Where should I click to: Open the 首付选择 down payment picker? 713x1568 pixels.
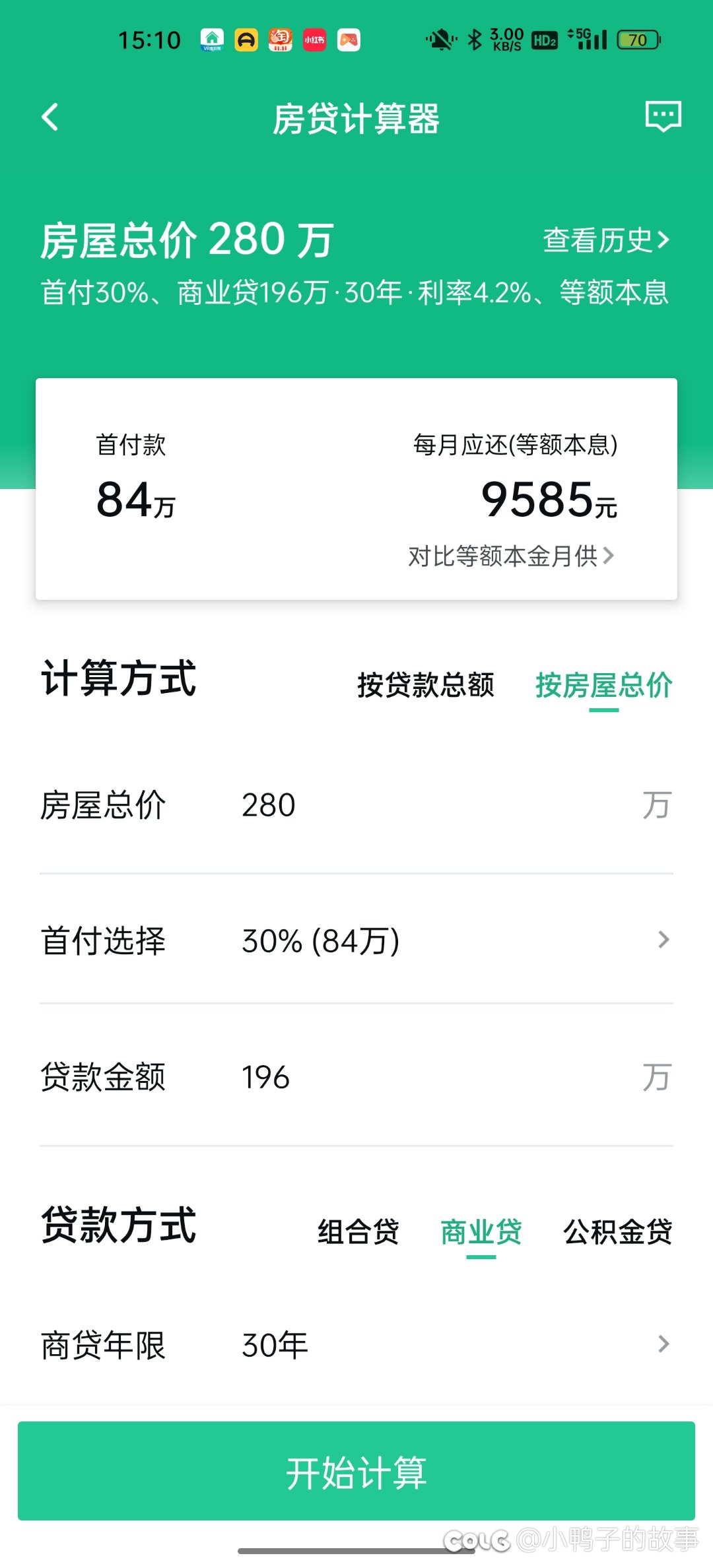tap(356, 940)
